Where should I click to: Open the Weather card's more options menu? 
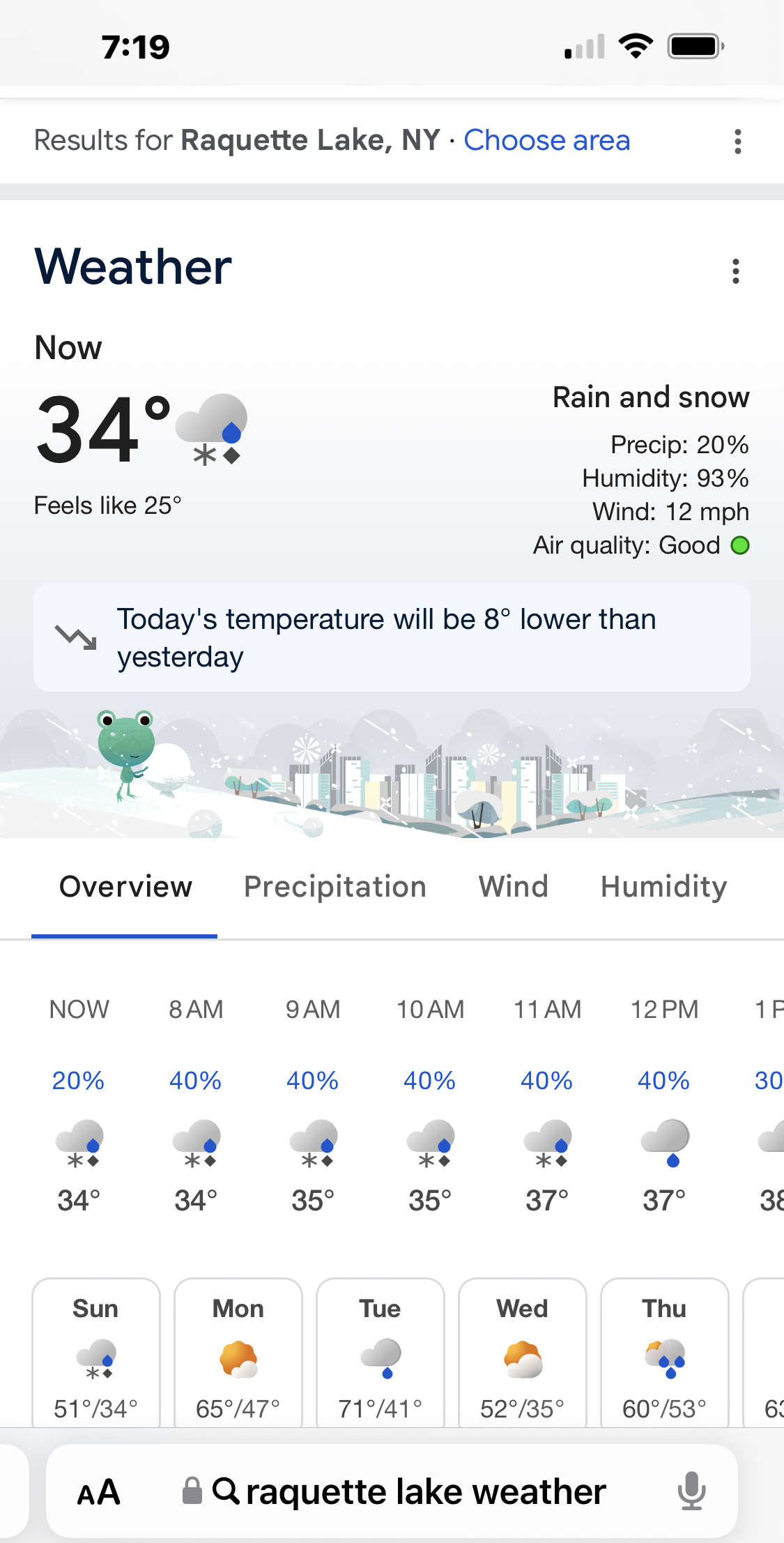[x=735, y=271]
